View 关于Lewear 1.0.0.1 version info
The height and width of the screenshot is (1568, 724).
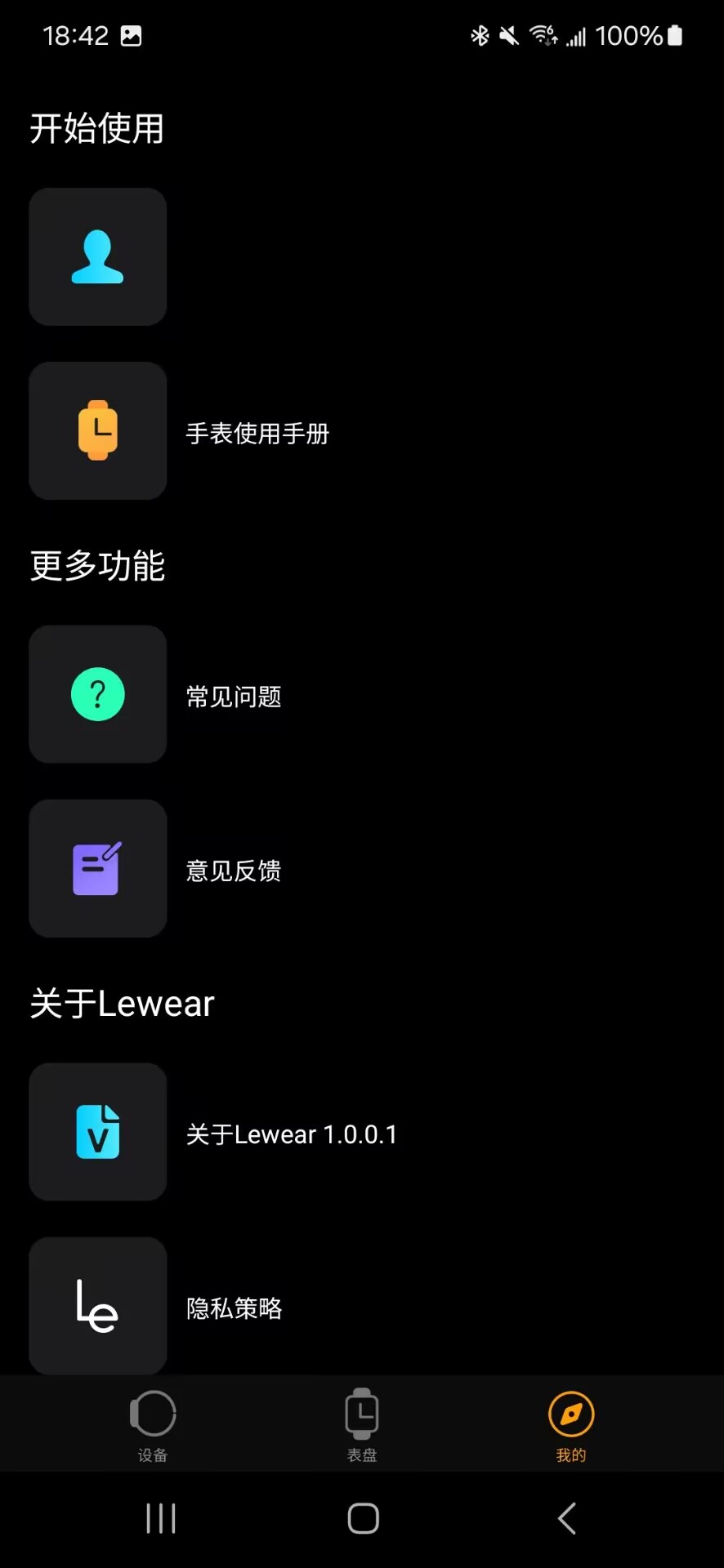point(292,1134)
